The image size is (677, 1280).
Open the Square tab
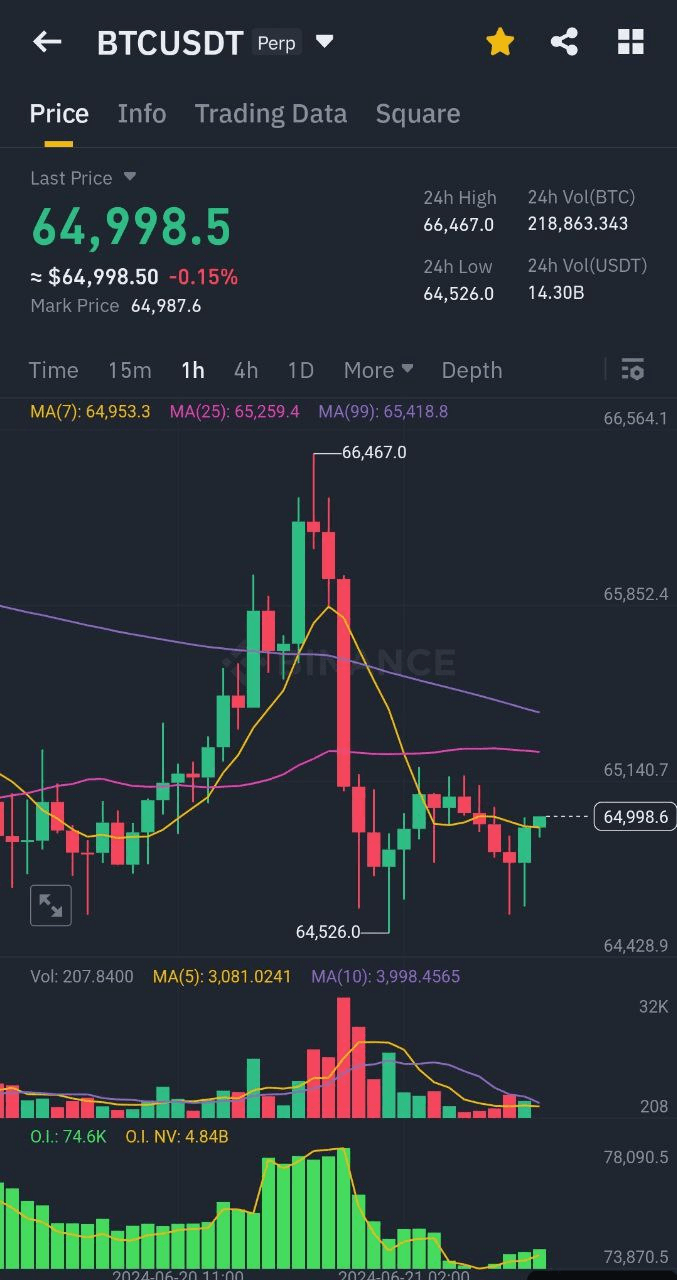pos(417,114)
